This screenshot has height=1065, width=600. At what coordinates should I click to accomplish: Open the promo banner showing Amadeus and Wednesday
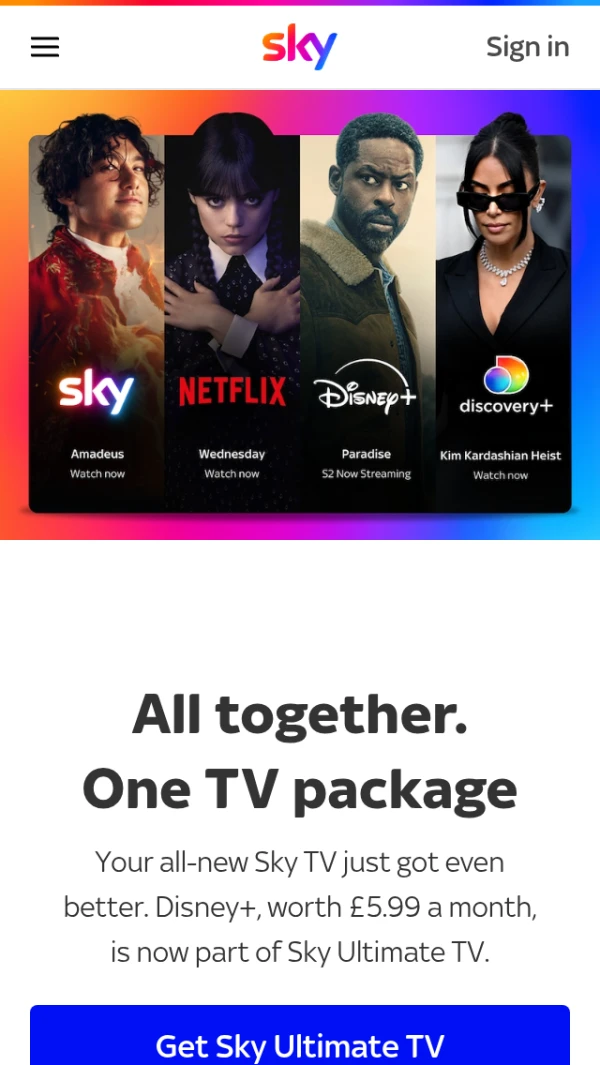[x=300, y=323]
